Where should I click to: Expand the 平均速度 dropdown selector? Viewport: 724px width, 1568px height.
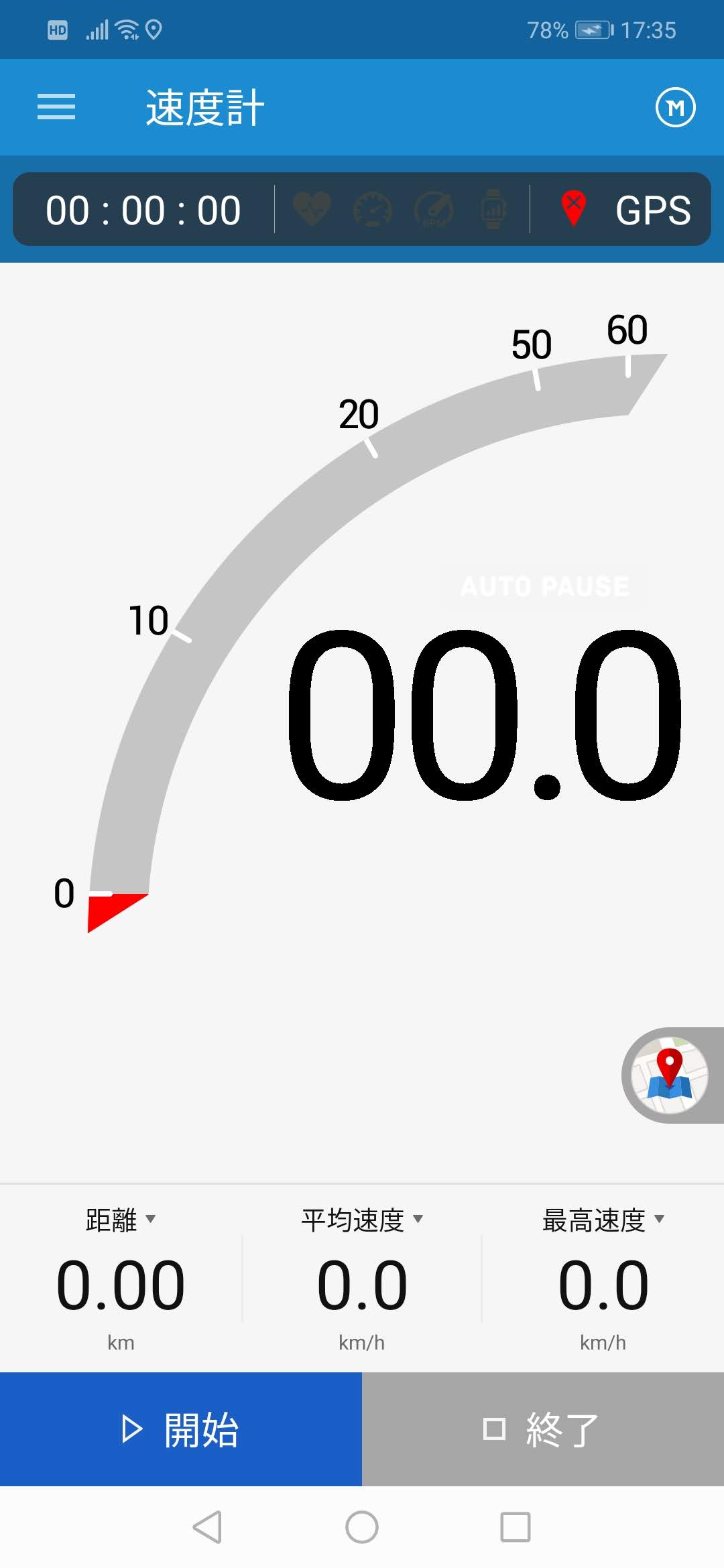pos(362,1220)
